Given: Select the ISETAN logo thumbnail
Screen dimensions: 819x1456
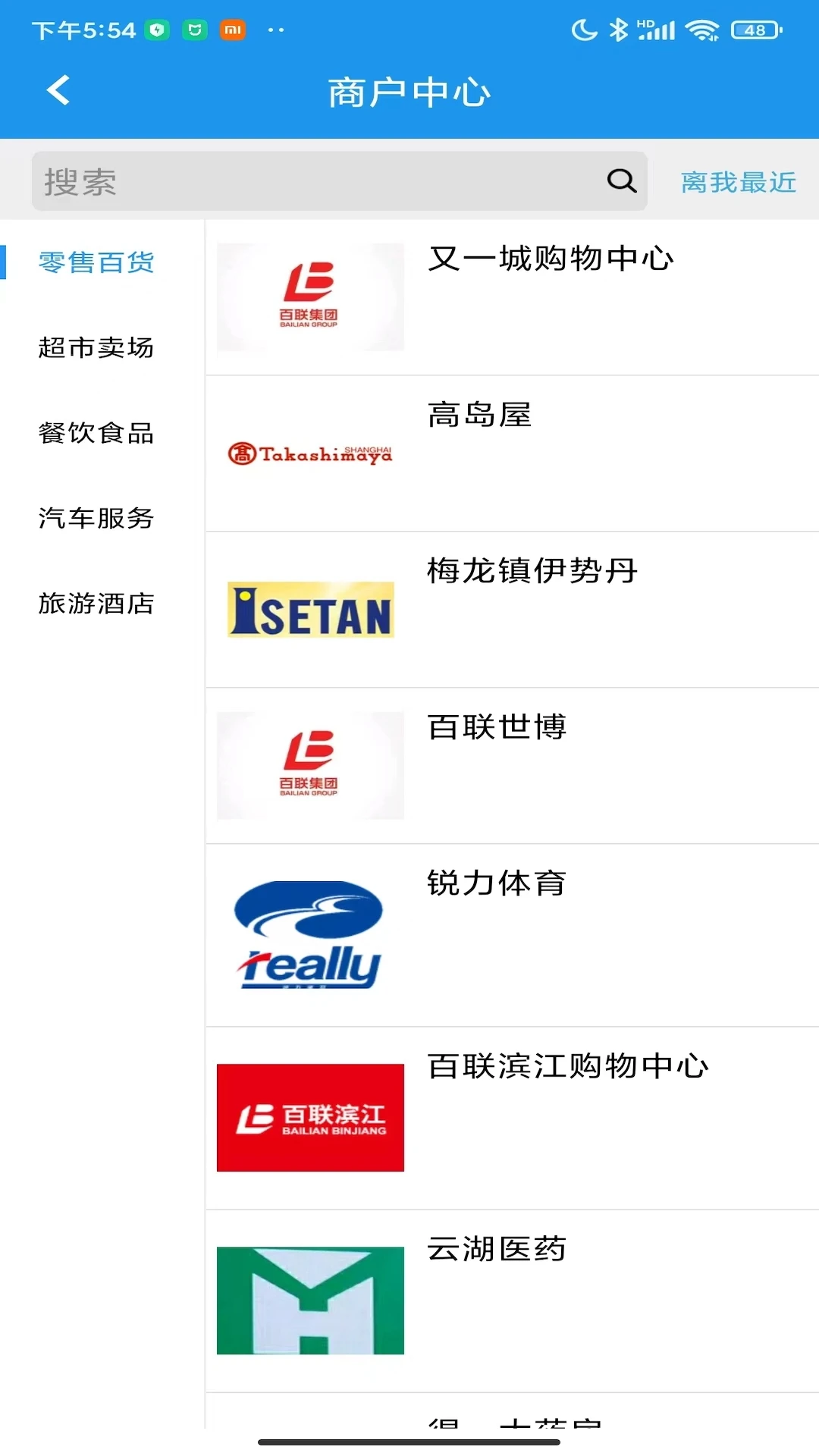Looking at the screenshot, I should (x=310, y=610).
